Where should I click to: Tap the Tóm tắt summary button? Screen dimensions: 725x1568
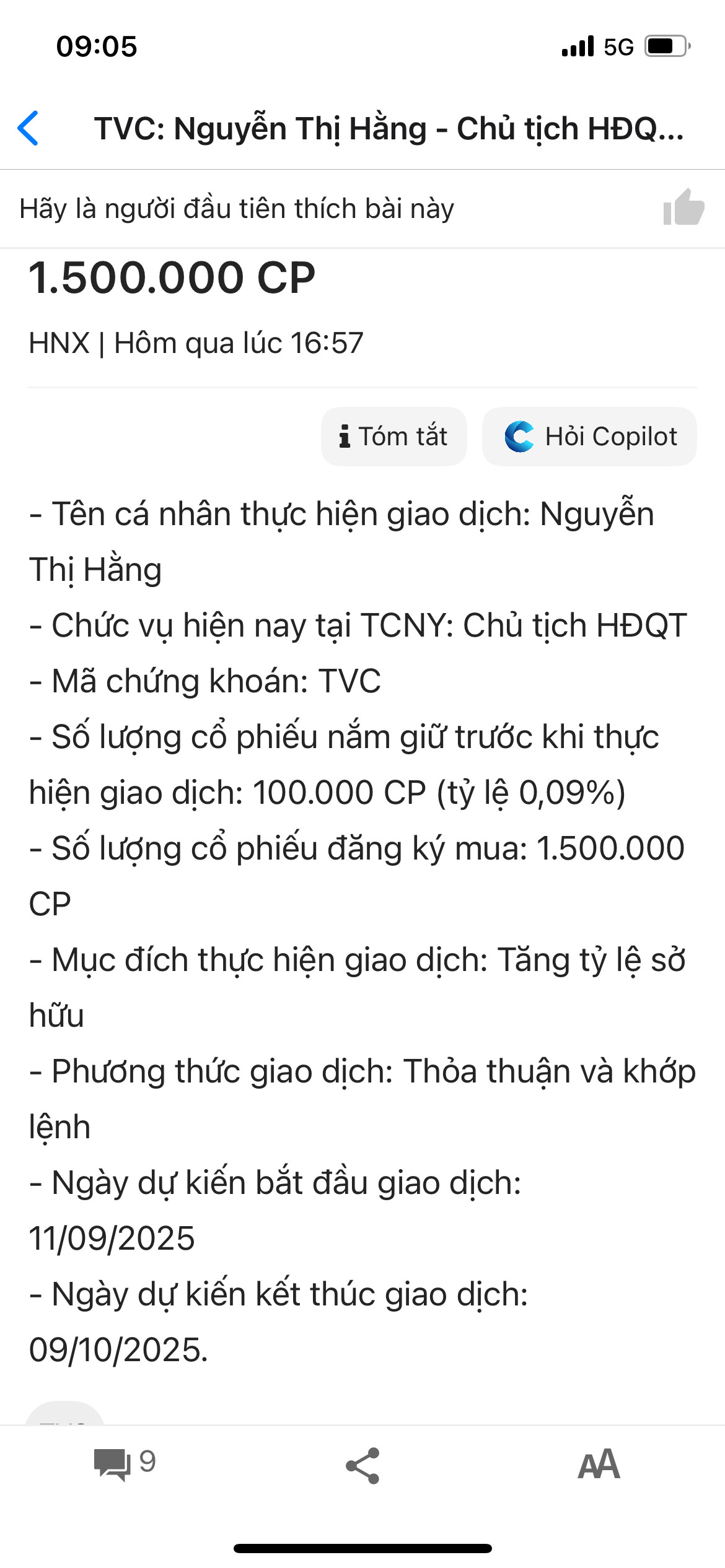(393, 437)
